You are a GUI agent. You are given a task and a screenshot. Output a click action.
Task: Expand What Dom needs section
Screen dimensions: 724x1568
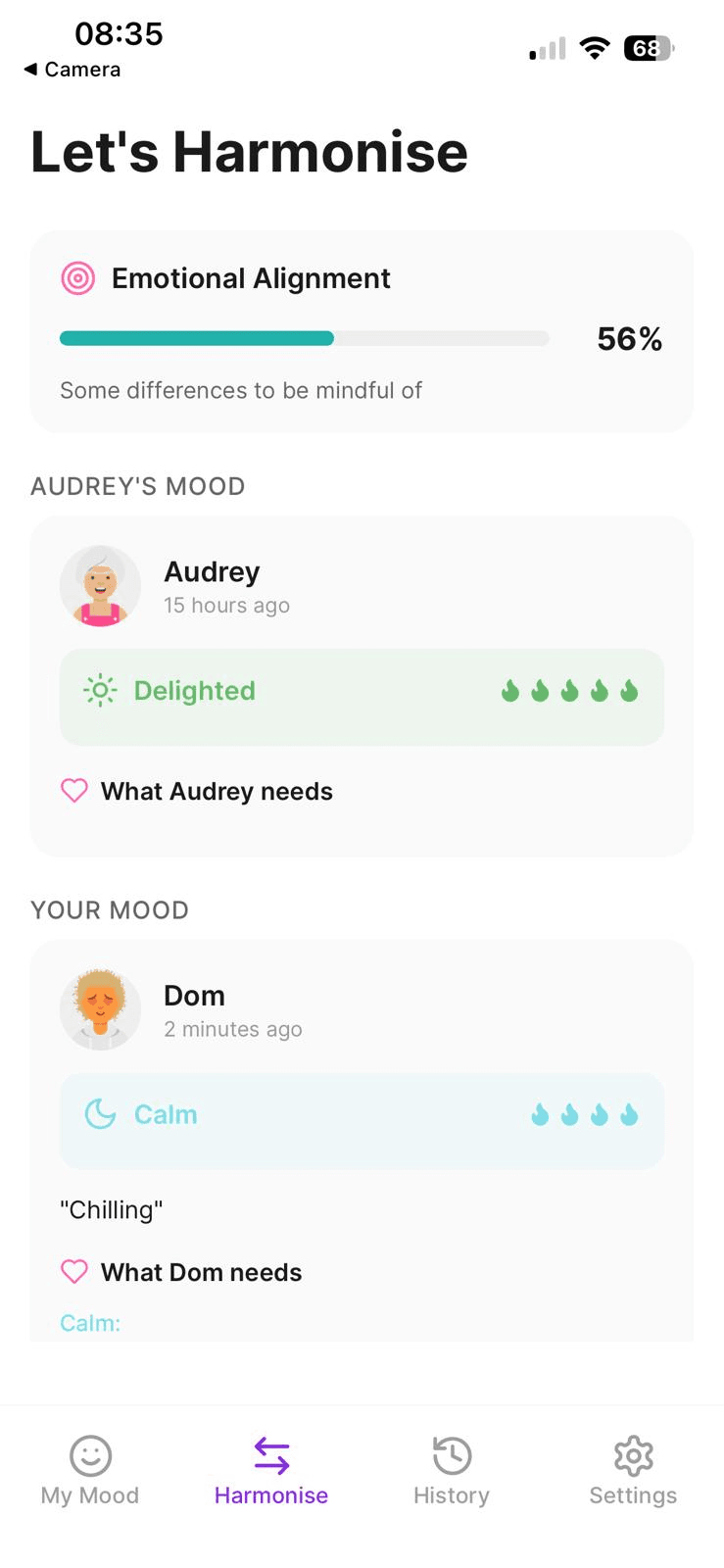[x=200, y=1271]
